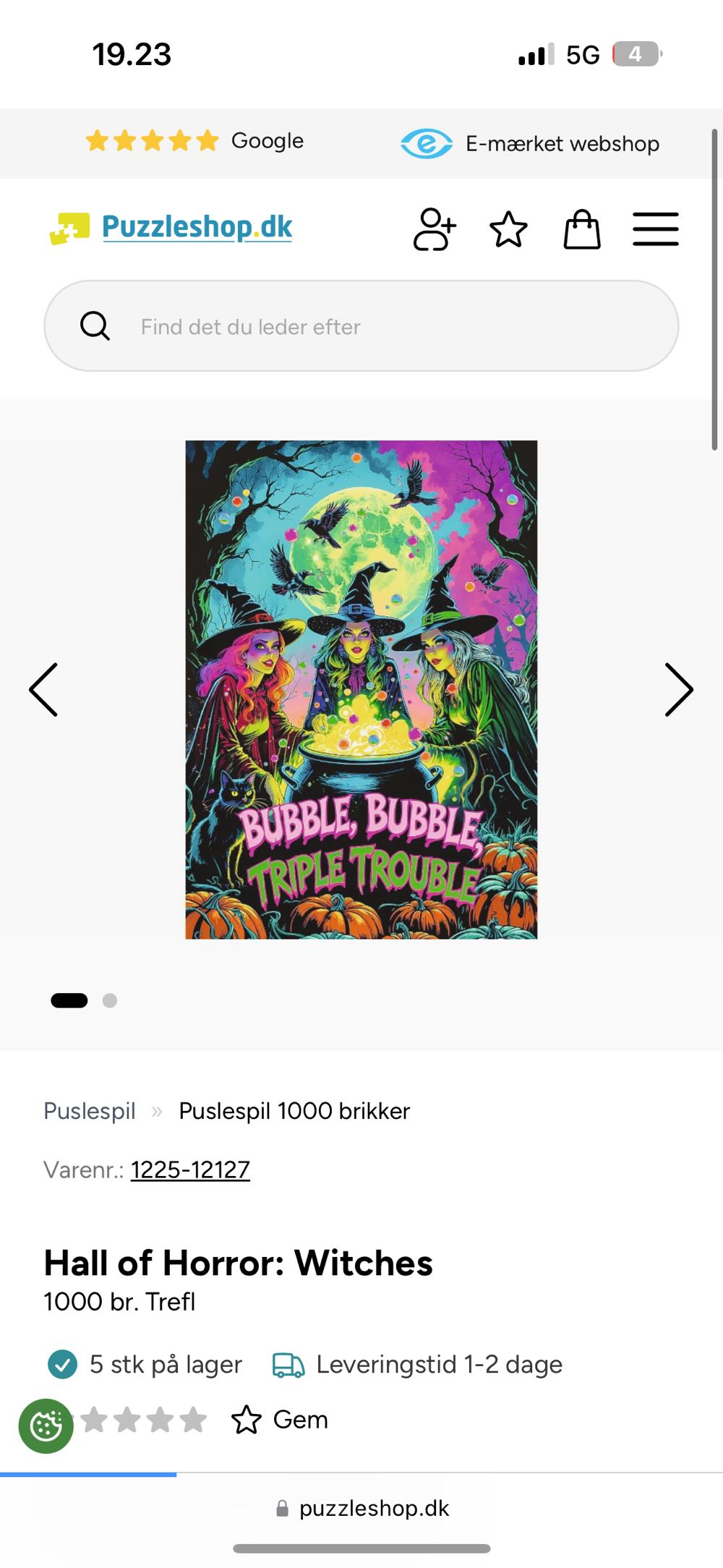Image resolution: width=723 pixels, height=1568 pixels.
Task: Show previous product image
Action: pos(43,690)
